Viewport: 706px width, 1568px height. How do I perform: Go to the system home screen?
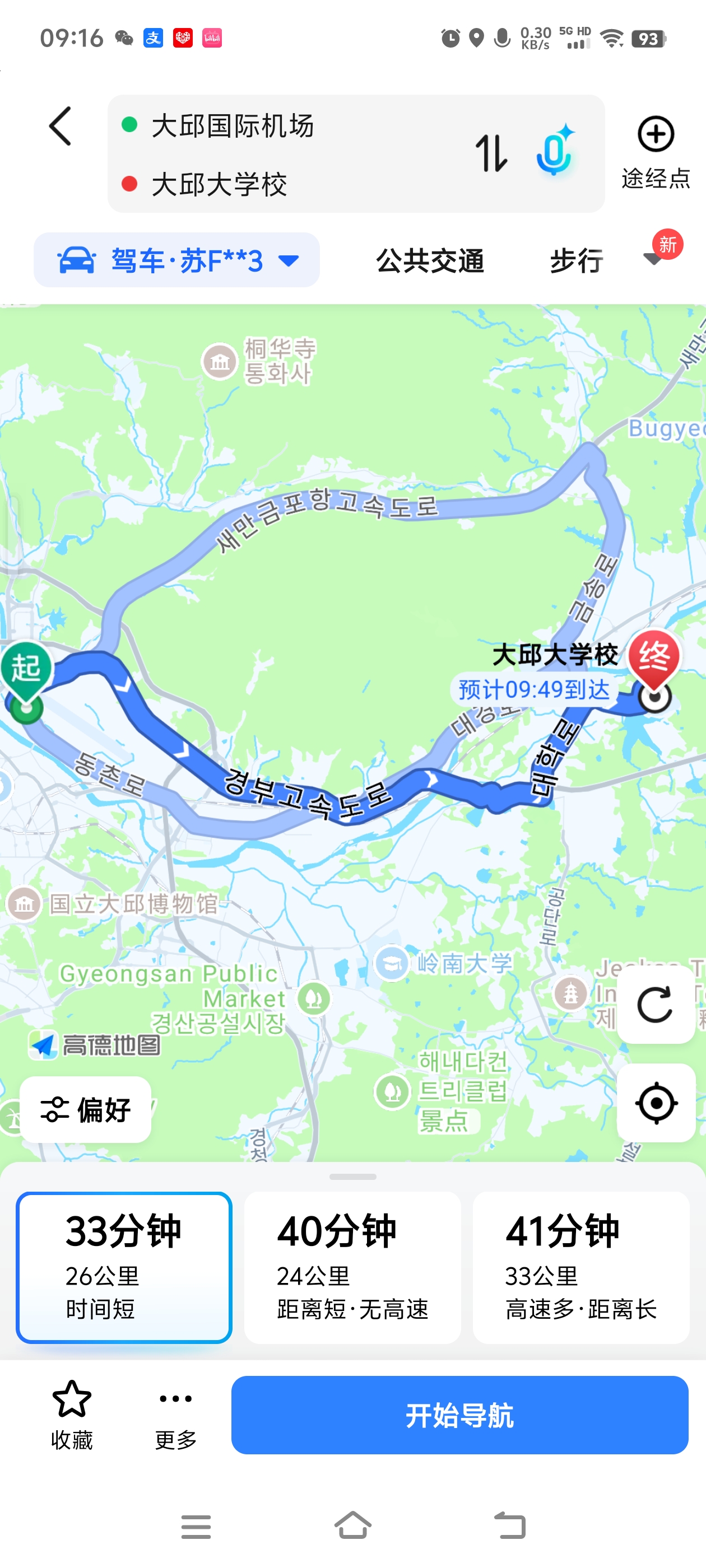pyautogui.click(x=352, y=1525)
